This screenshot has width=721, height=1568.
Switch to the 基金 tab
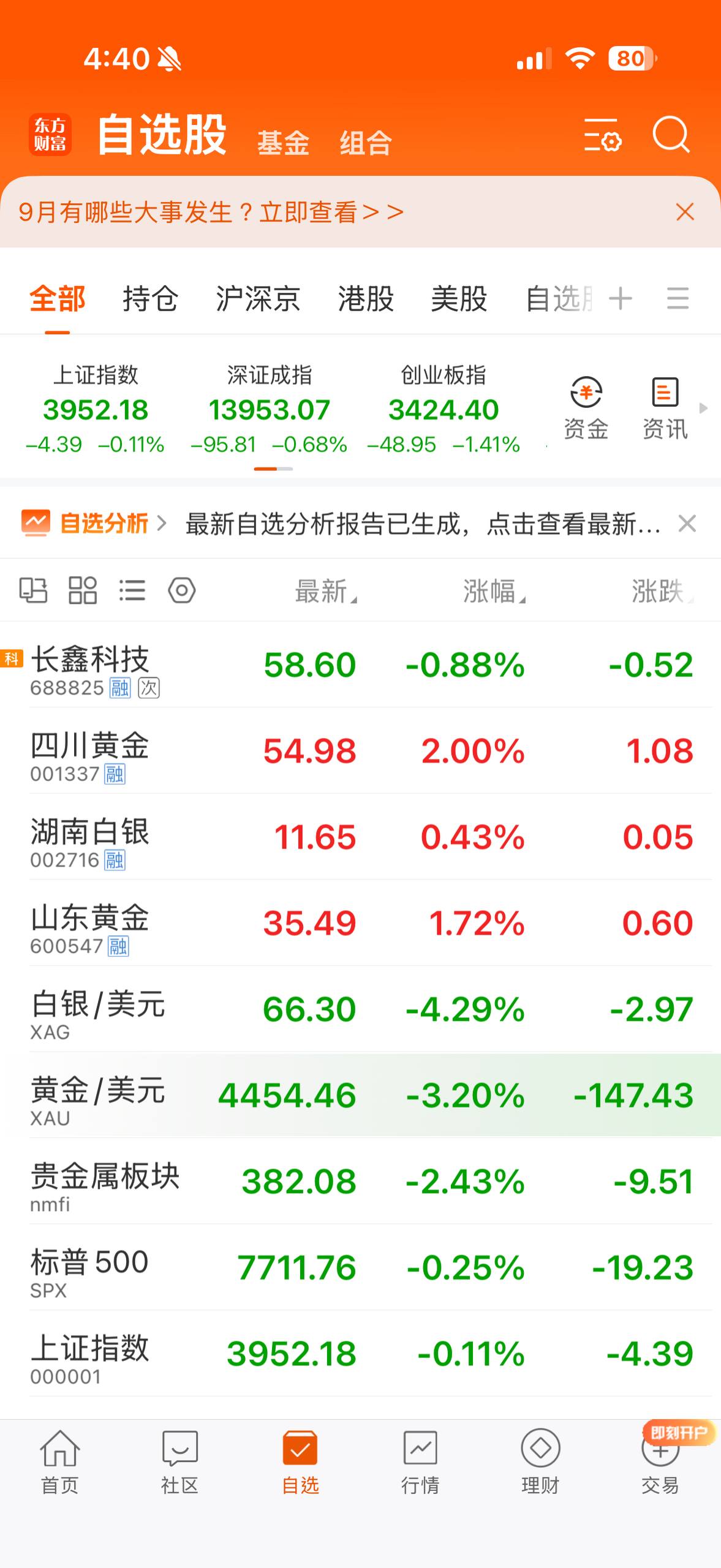[x=283, y=143]
